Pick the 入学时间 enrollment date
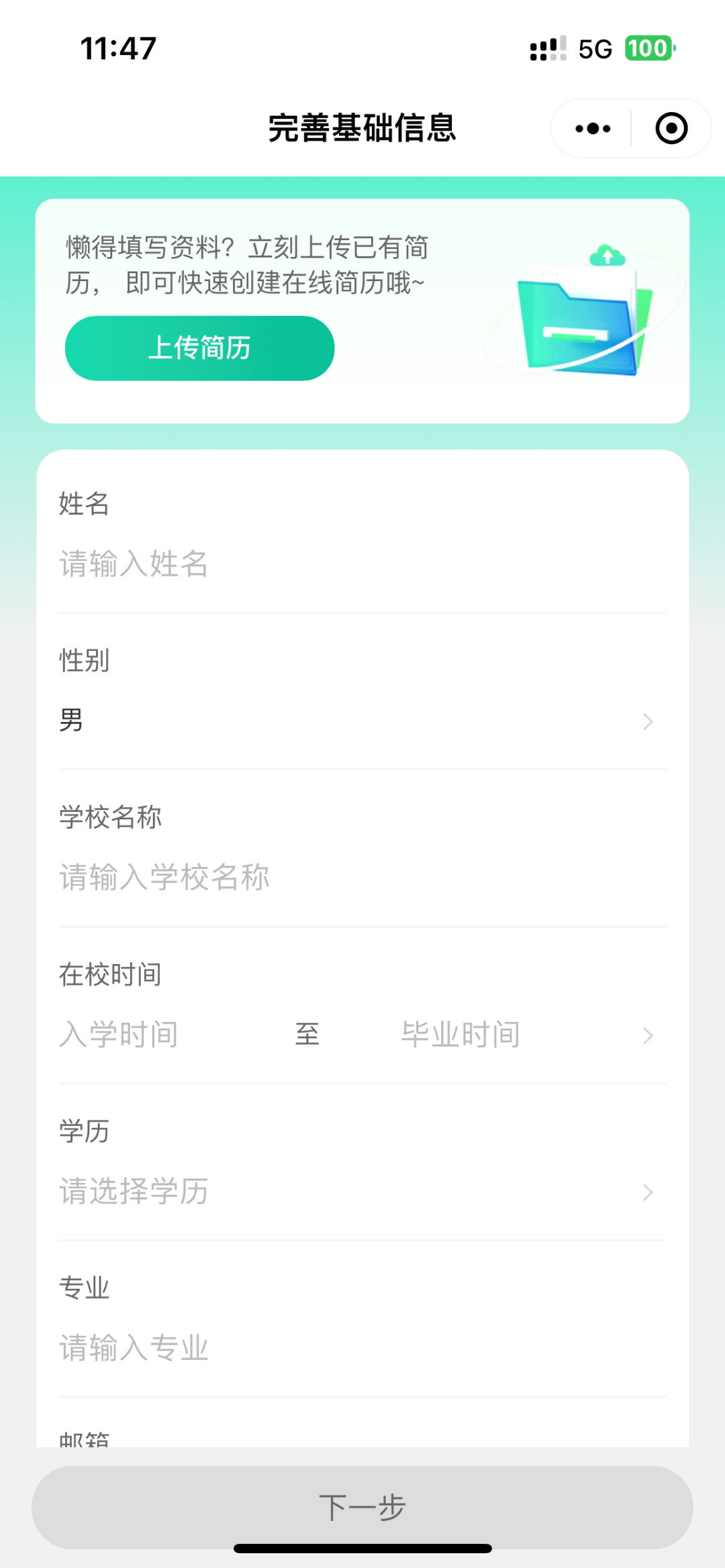Image resolution: width=725 pixels, height=1568 pixels. 119,1035
